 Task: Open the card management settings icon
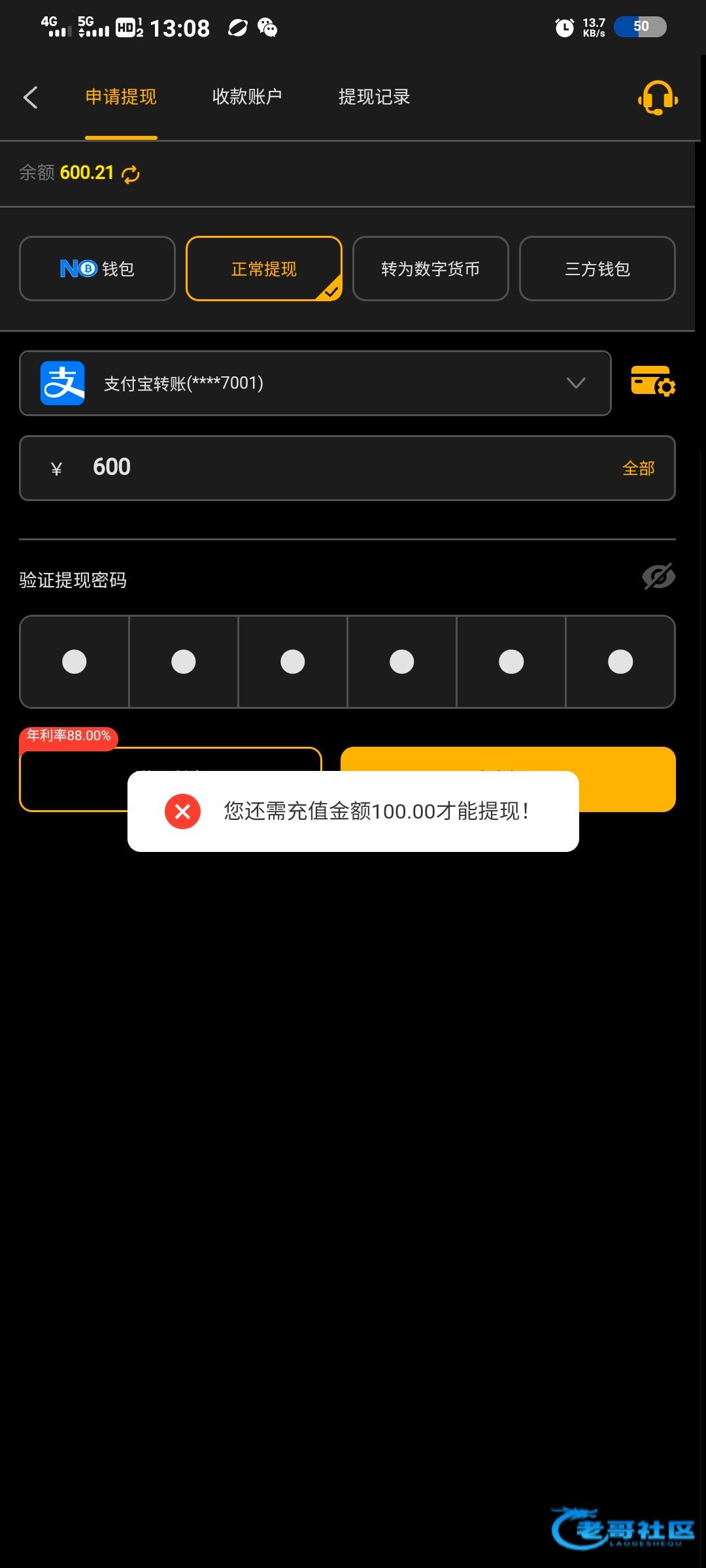pyautogui.click(x=652, y=381)
